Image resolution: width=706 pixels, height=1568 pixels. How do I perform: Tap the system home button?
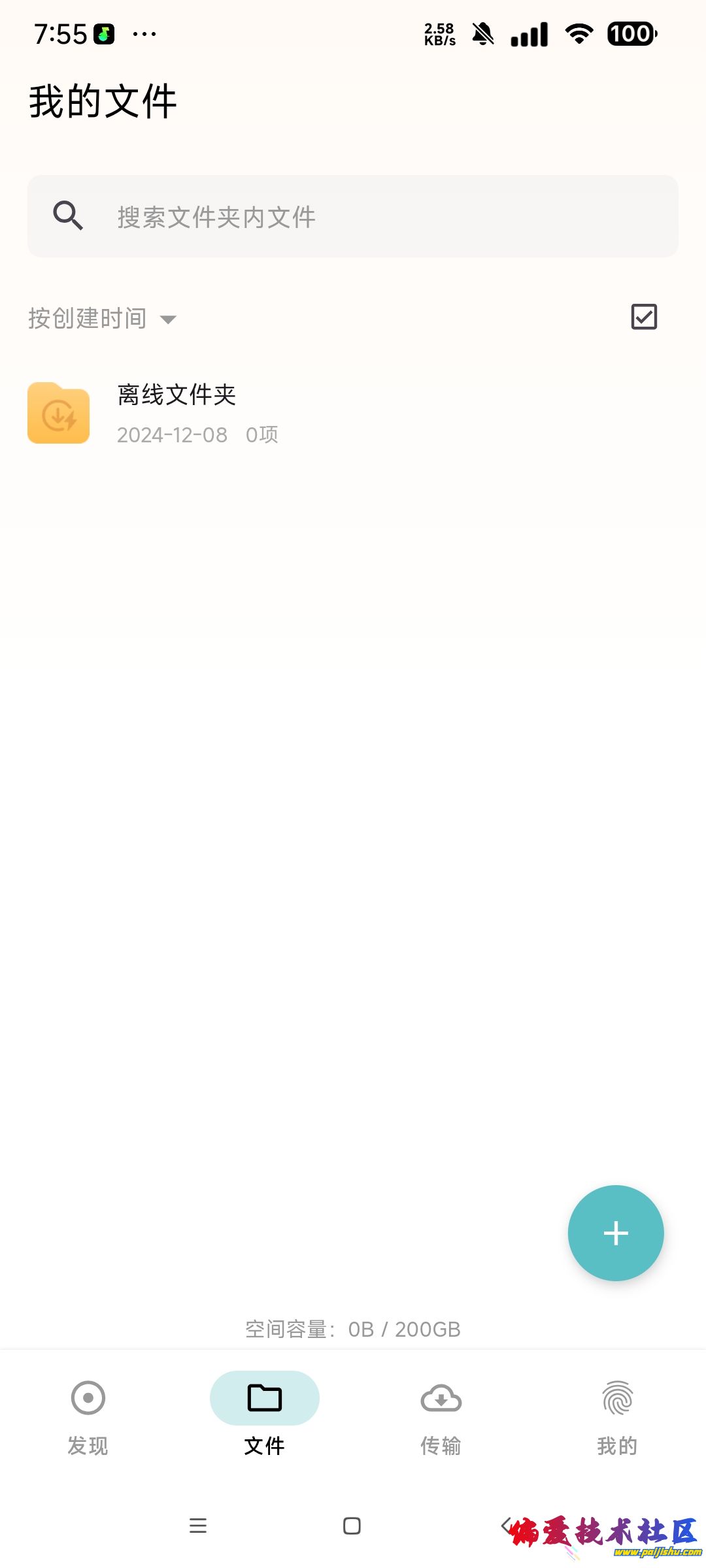[x=352, y=1526]
